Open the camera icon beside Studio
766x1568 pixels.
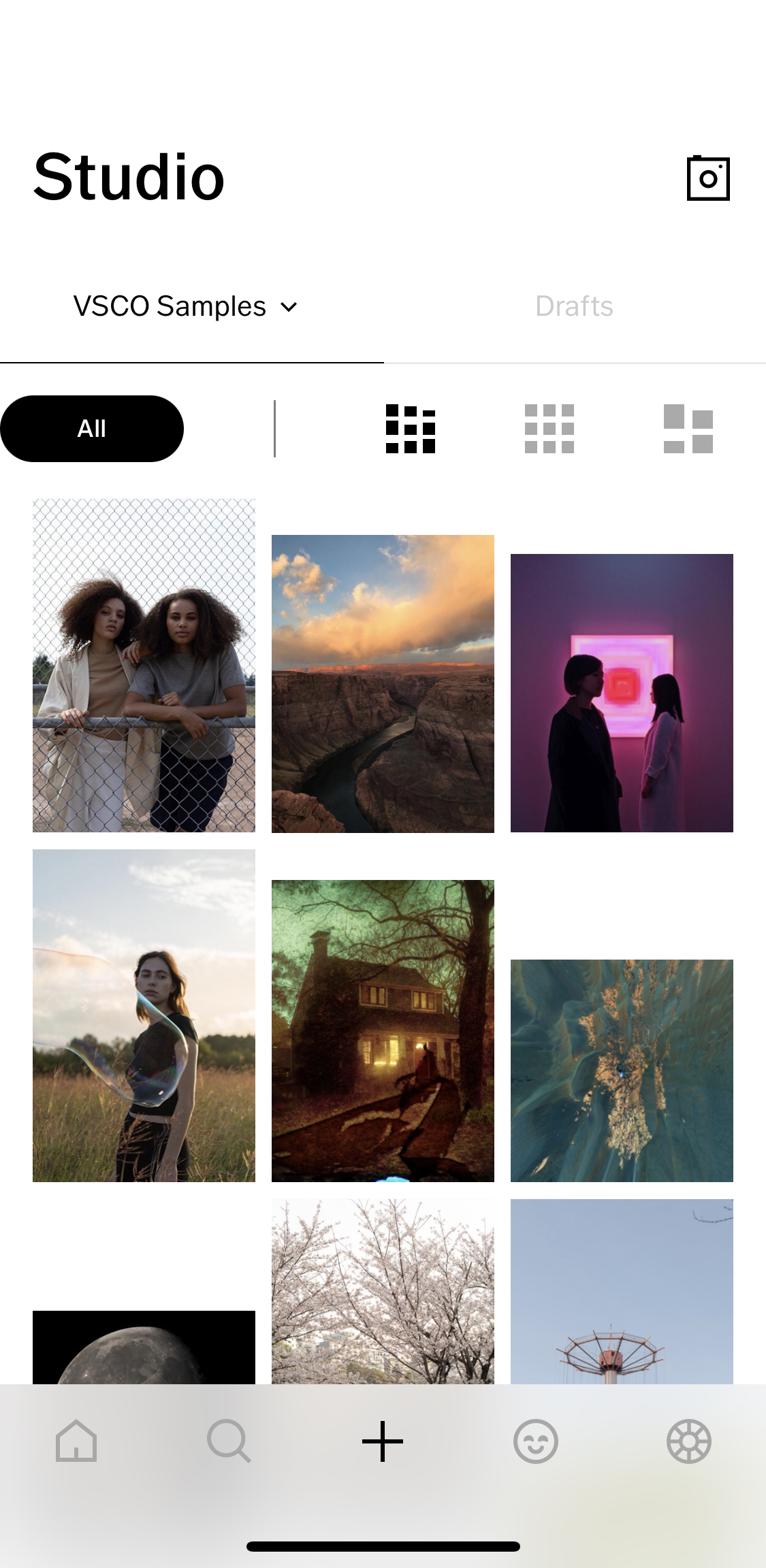point(708,178)
